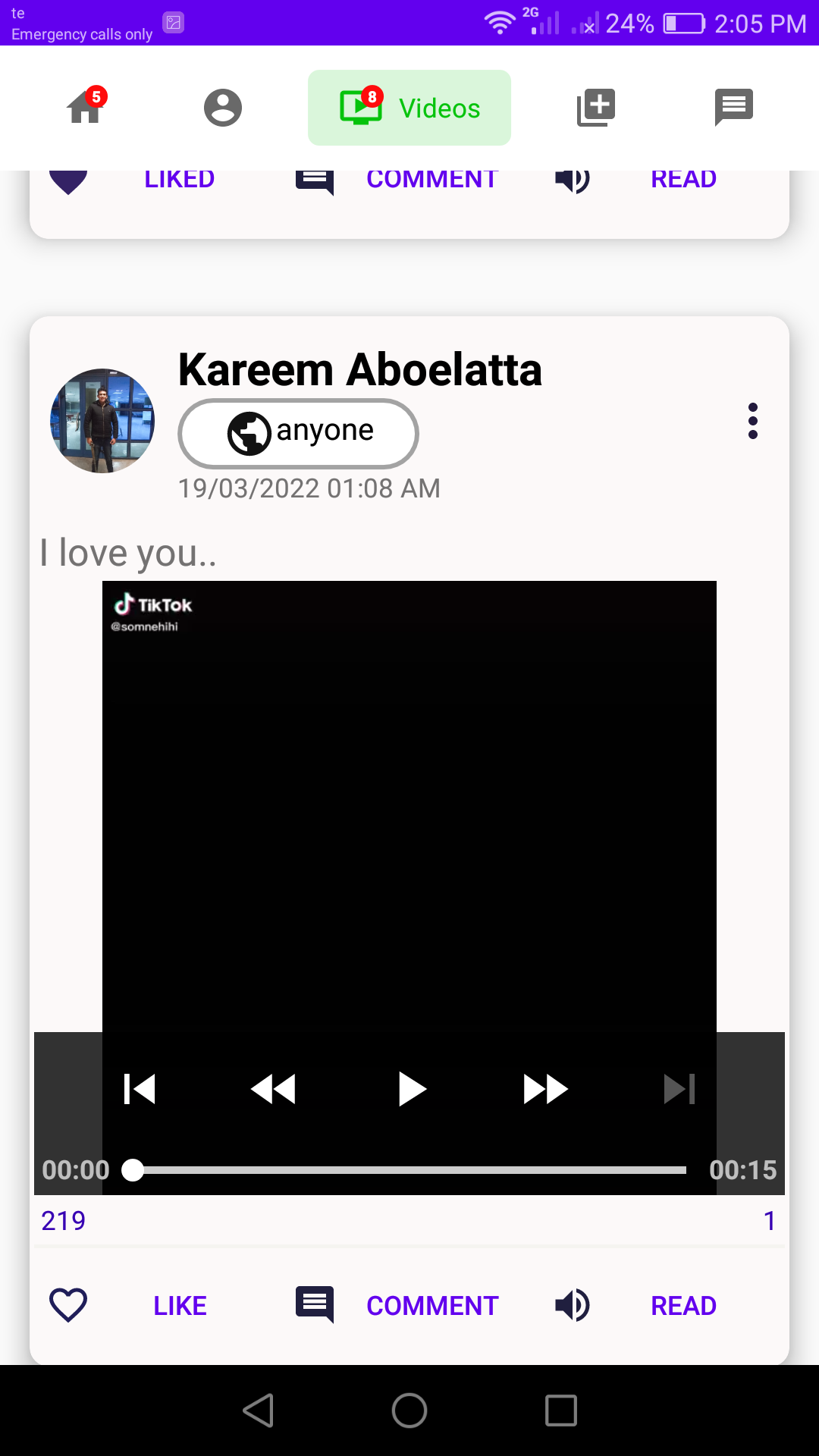View Kareem Aboelatta's profile picture
This screenshot has height=1456, width=819.
point(102,421)
